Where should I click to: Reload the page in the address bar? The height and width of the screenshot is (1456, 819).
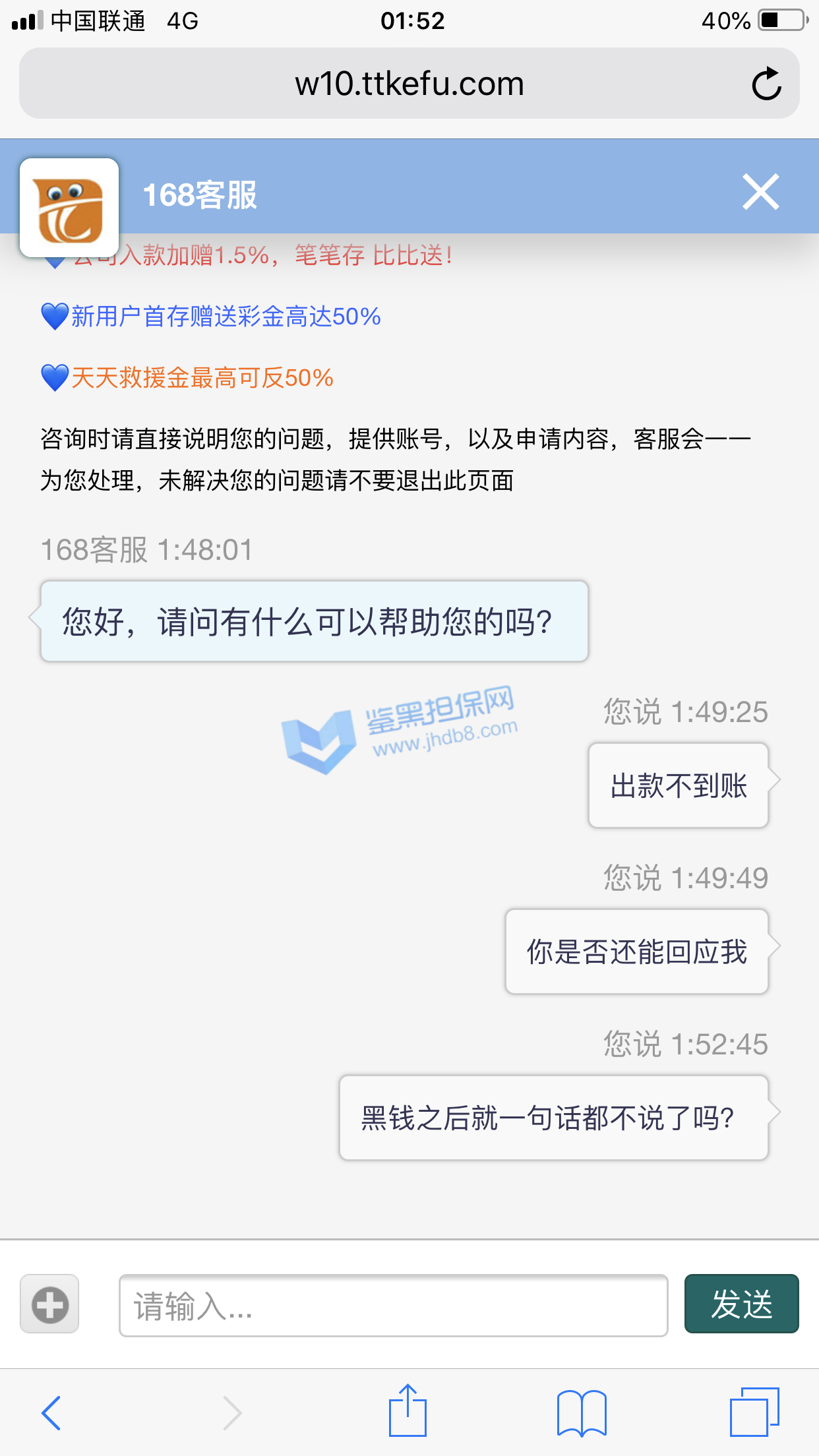click(766, 84)
